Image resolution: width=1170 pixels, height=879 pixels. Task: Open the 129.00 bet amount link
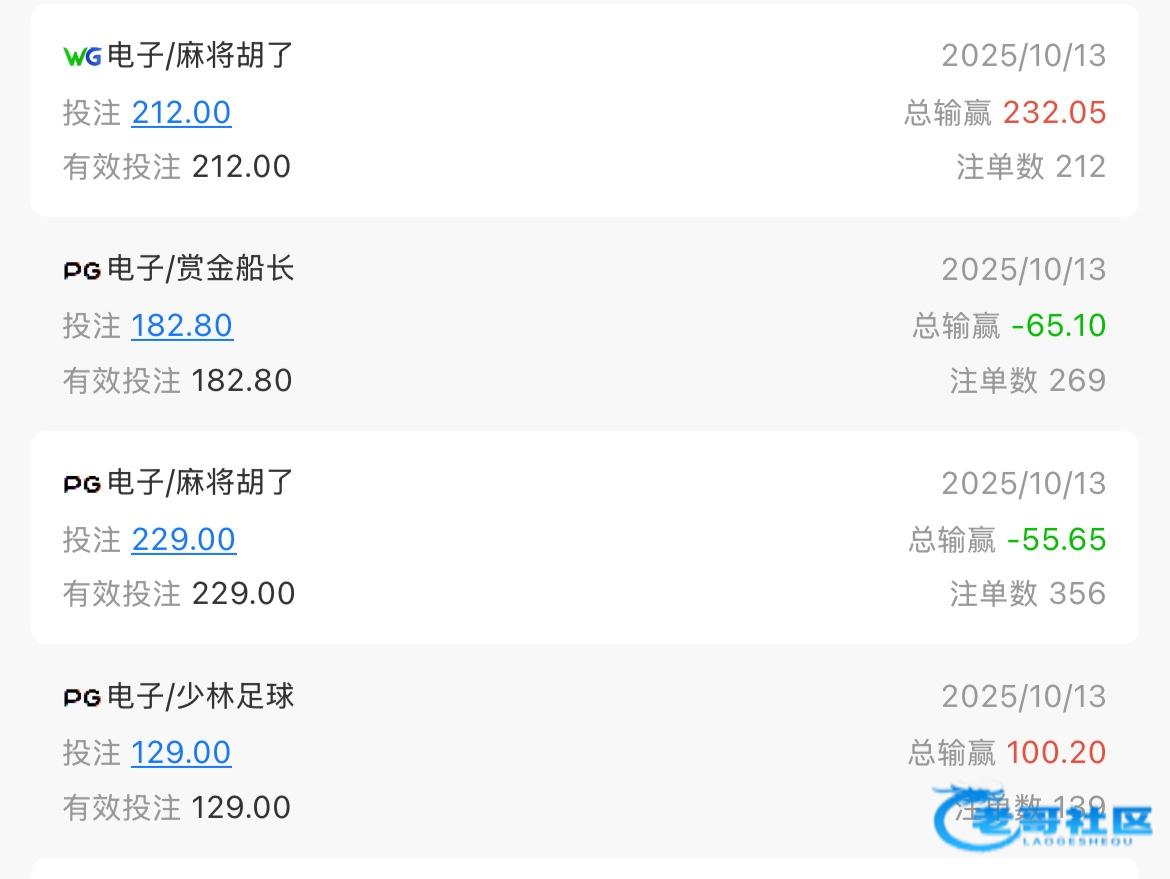coord(181,752)
